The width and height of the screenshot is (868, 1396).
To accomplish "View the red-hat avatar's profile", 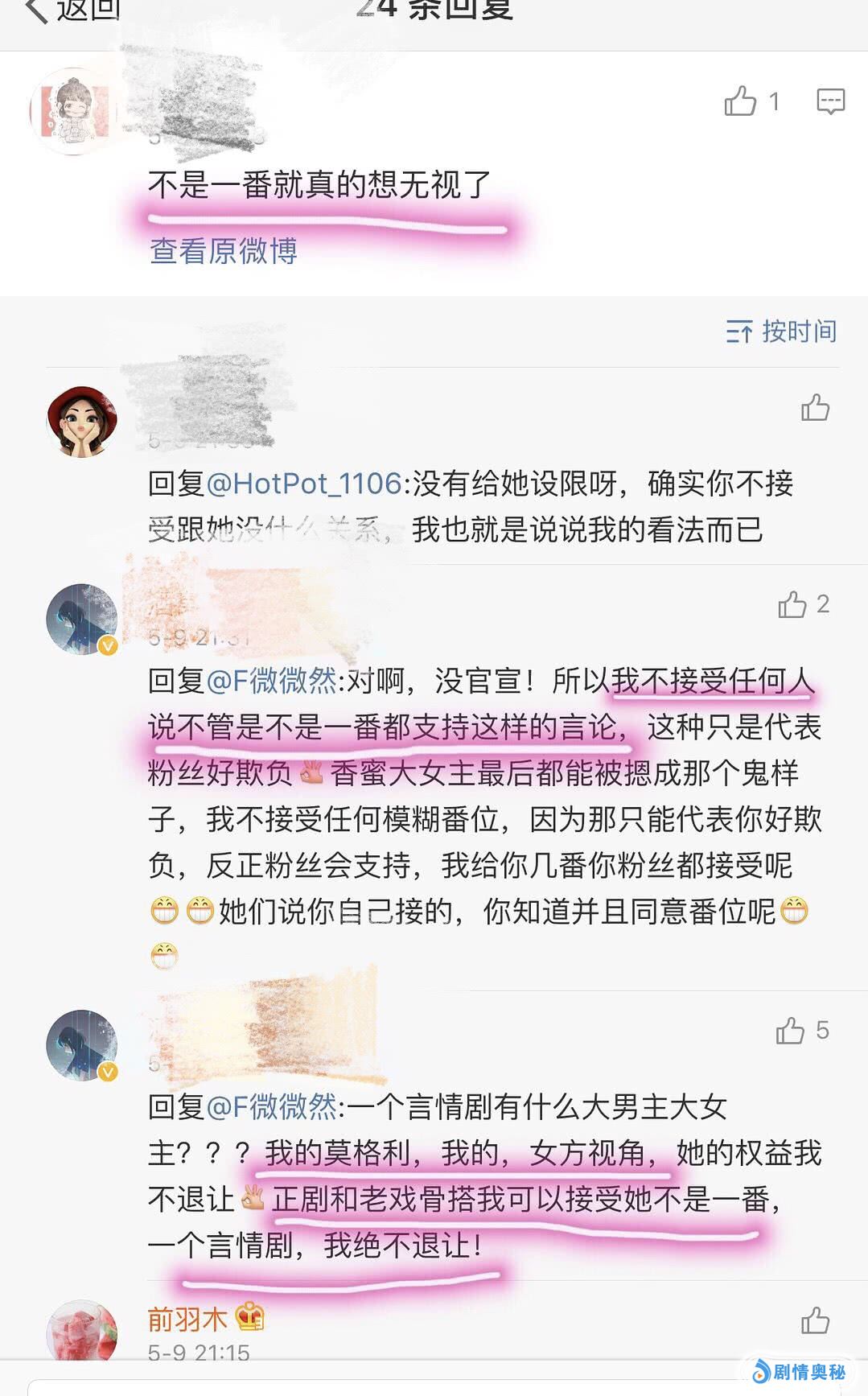I will [x=82, y=422].
